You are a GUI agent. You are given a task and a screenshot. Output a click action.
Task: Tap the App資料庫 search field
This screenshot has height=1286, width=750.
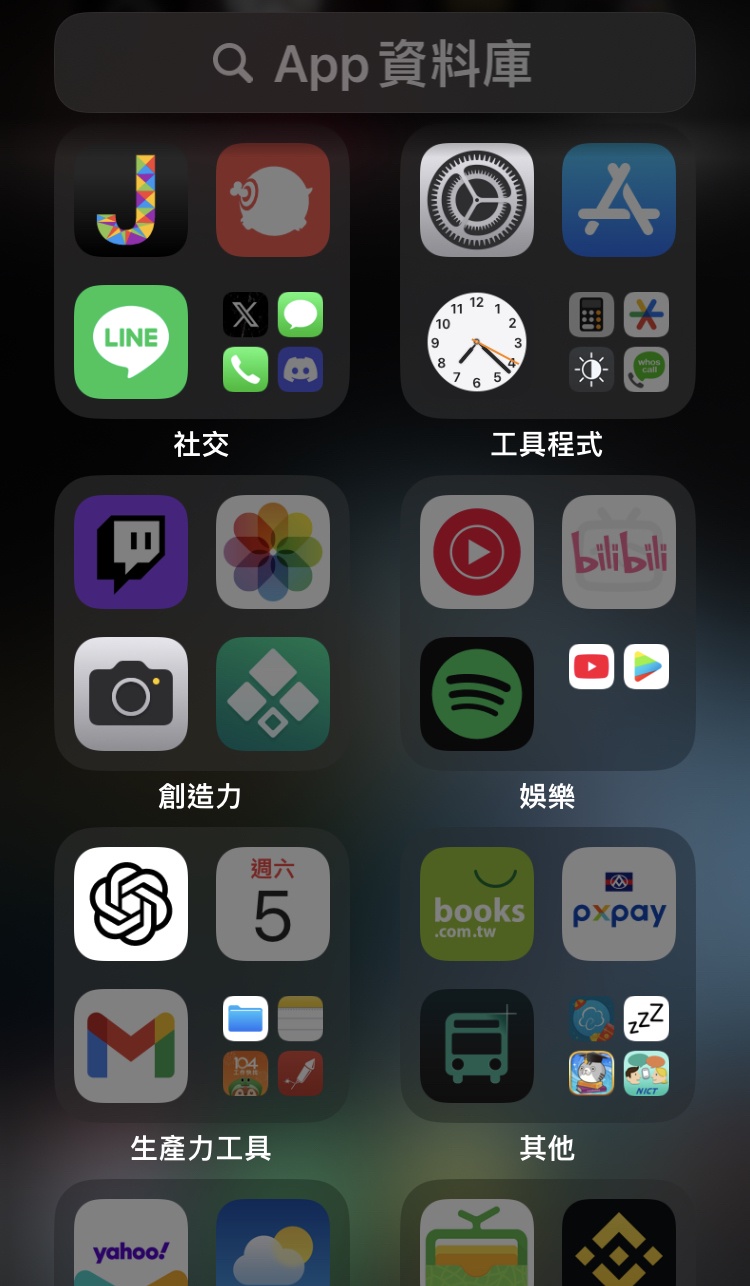pos(375,63)
